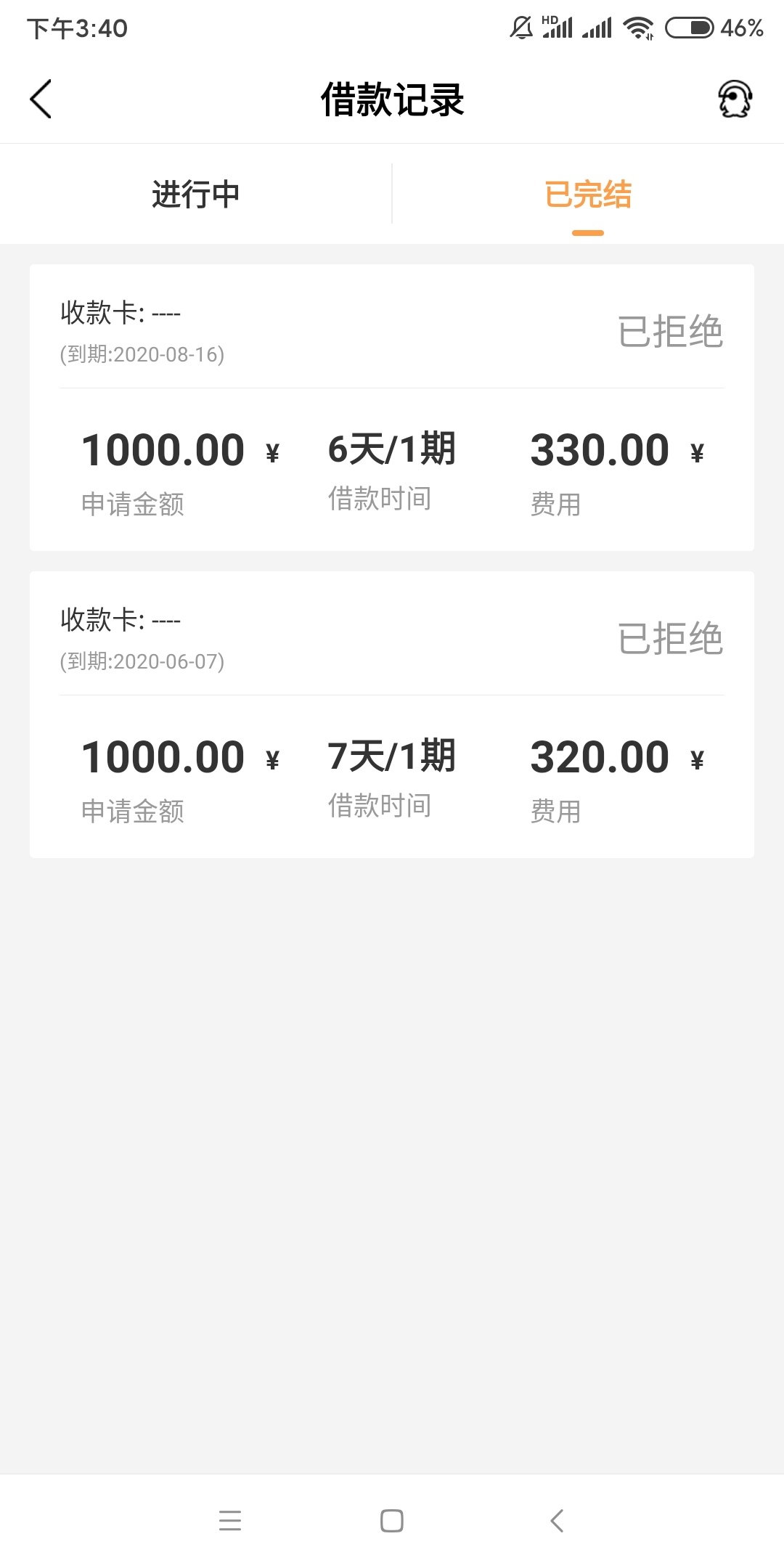Viewport: 784px width, 1568px height.
Task: Open the customer service headset icon
Action: [735, 99]
